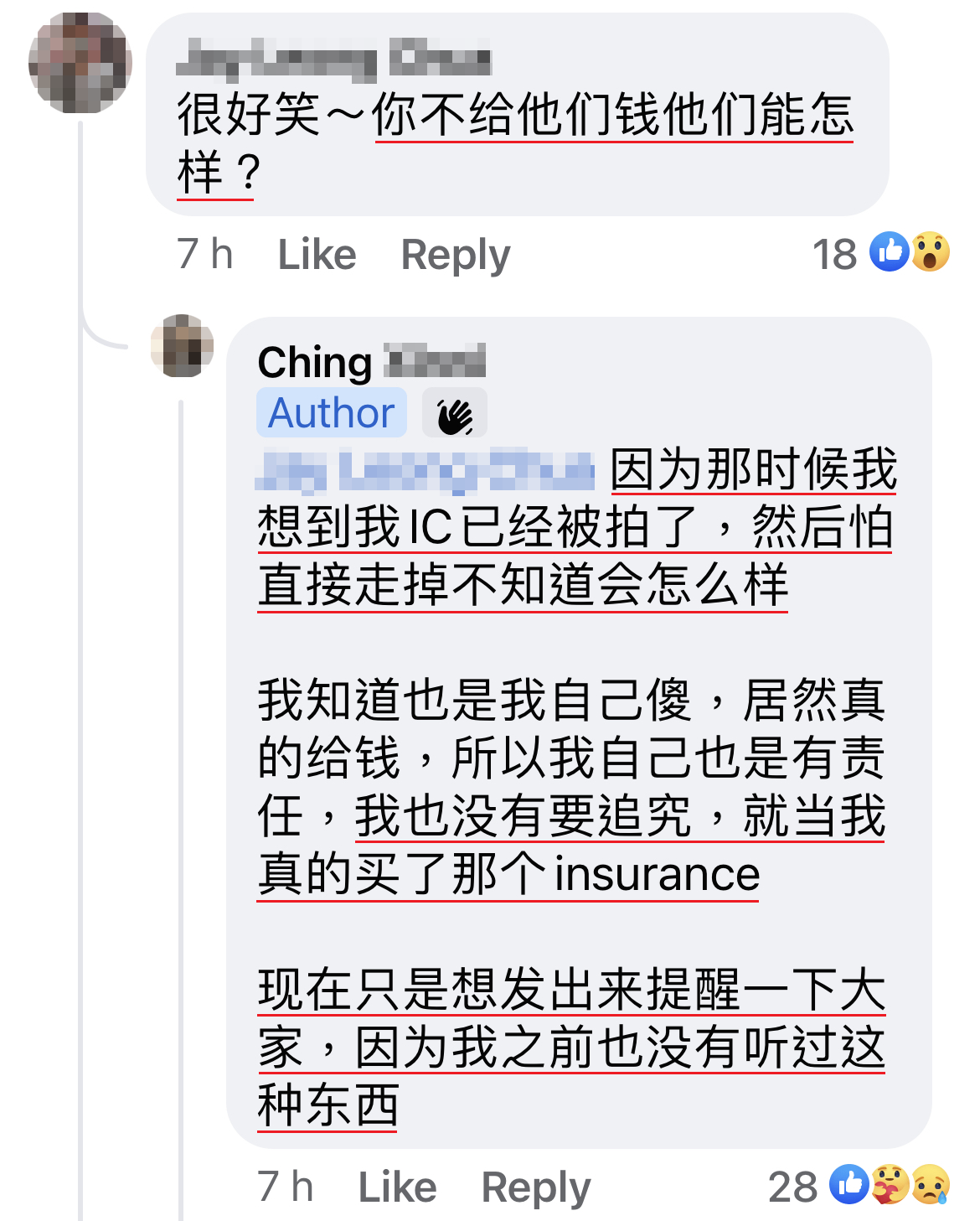This screenshot has height=1221, width=980.
Task: Reply to Ching's author comment
Action: 535,1187
